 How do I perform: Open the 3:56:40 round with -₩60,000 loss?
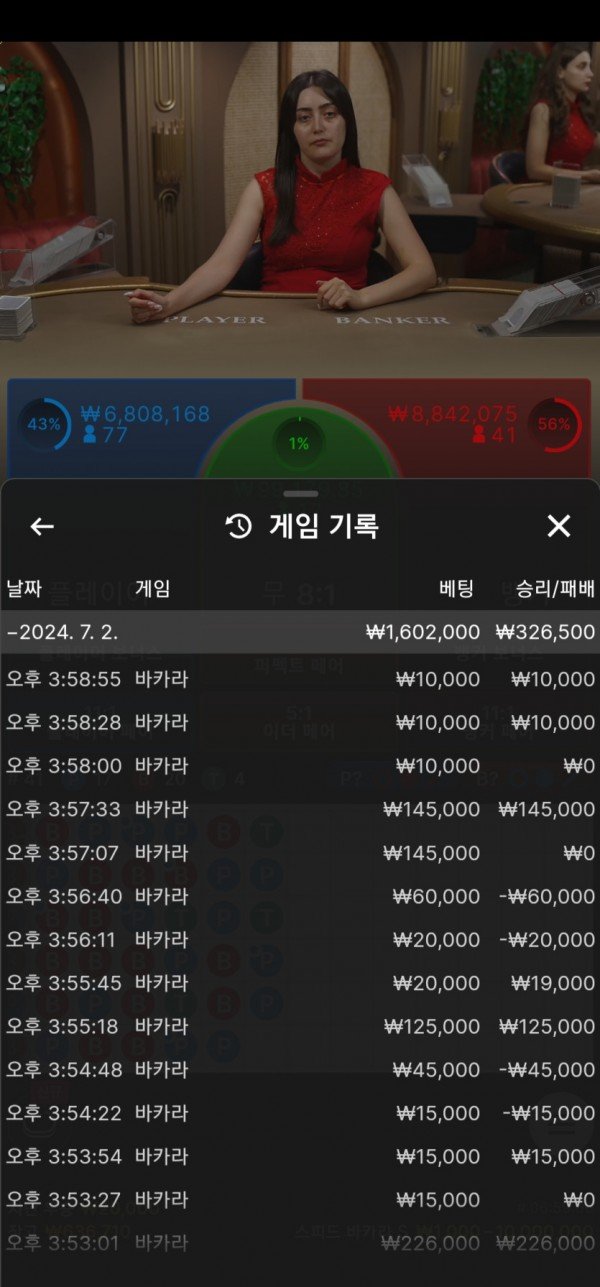point(300,896)
